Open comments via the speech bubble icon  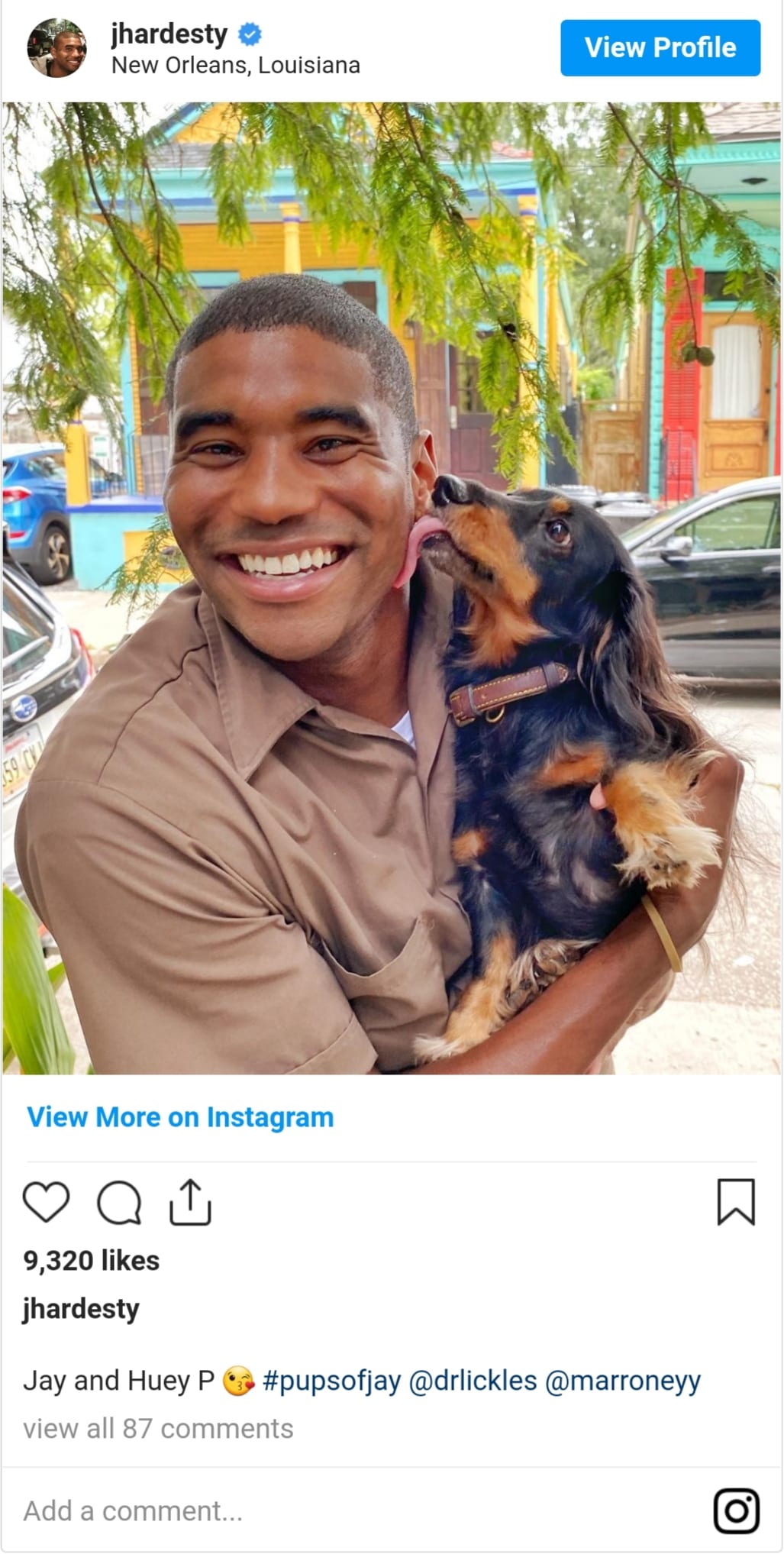tap(119, 1203)
